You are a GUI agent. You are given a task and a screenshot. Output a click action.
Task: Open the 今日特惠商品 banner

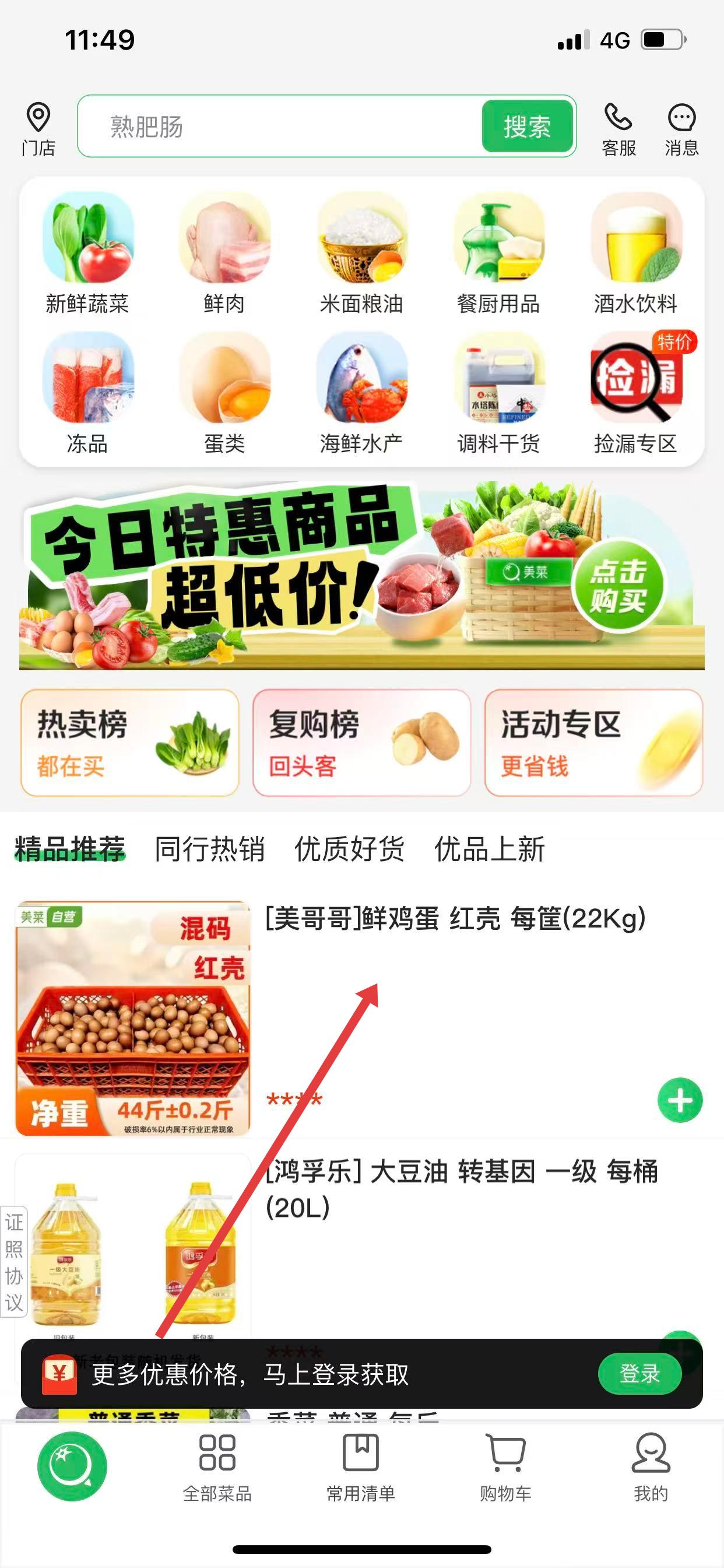(361, 576)
